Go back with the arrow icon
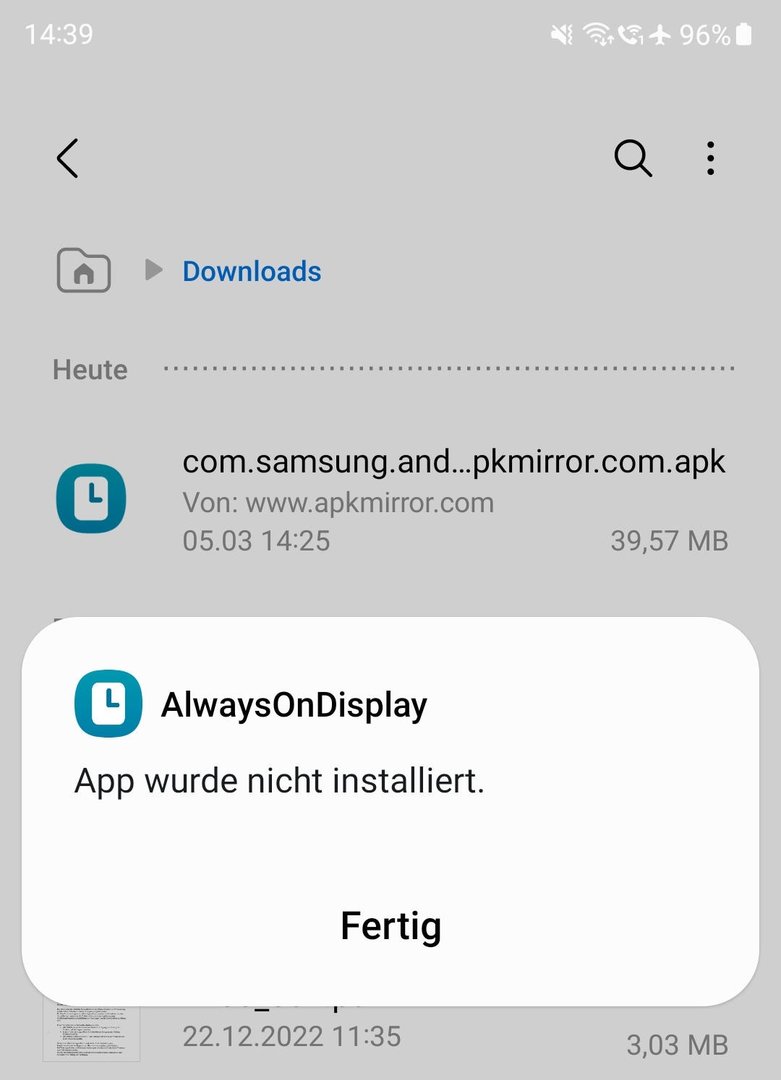This screenshot has height=1080, width=781. click(x=67, y=158)
